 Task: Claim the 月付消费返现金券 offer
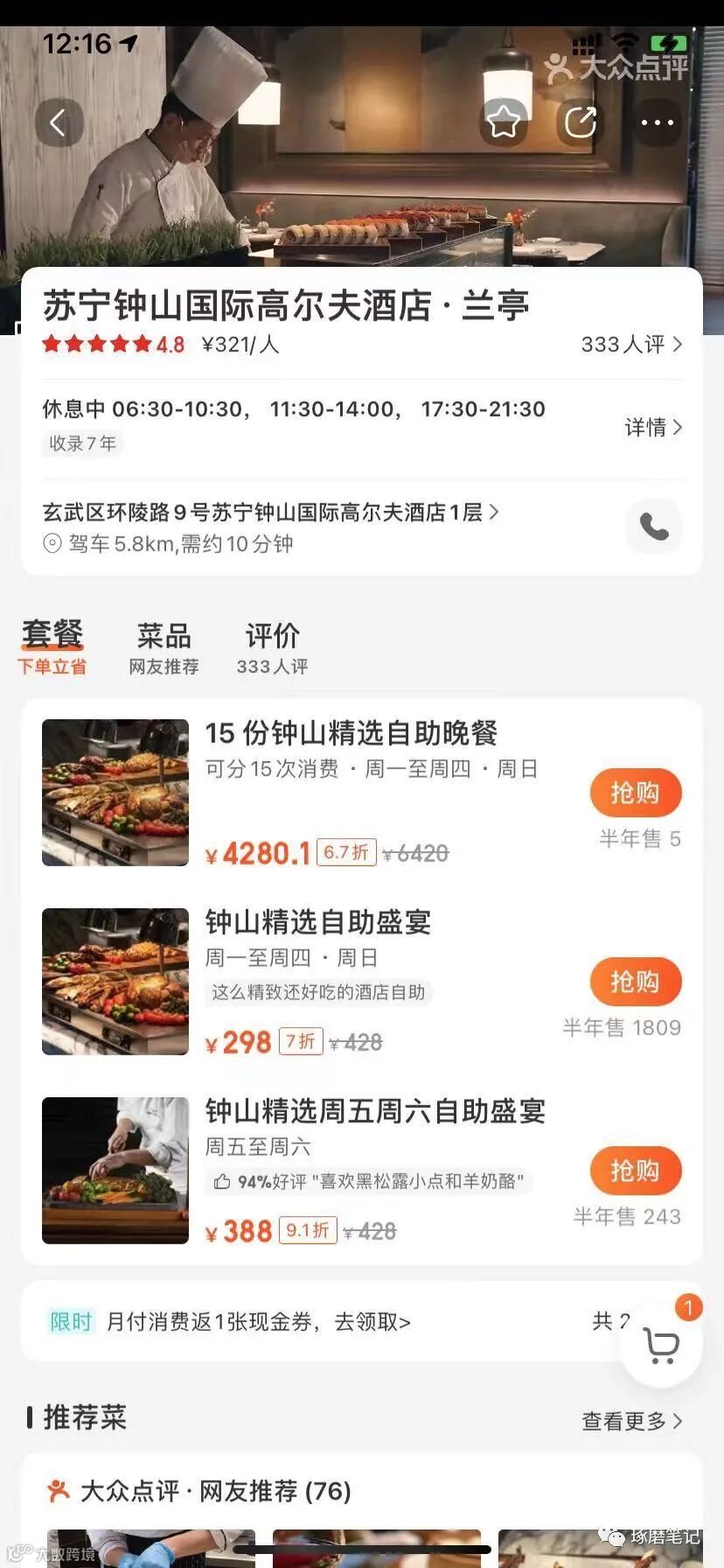pyautogui.click(x=258, y=1321)
